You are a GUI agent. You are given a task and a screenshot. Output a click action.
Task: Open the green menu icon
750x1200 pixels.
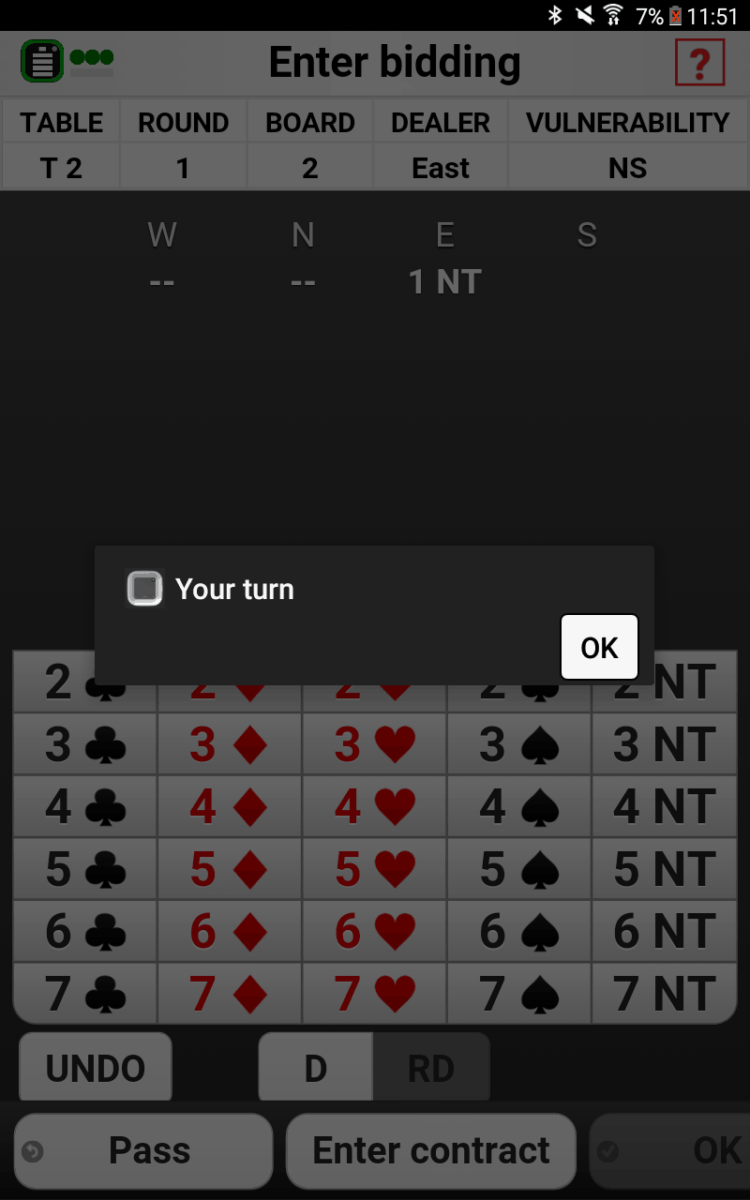click(x=42, y=61)
